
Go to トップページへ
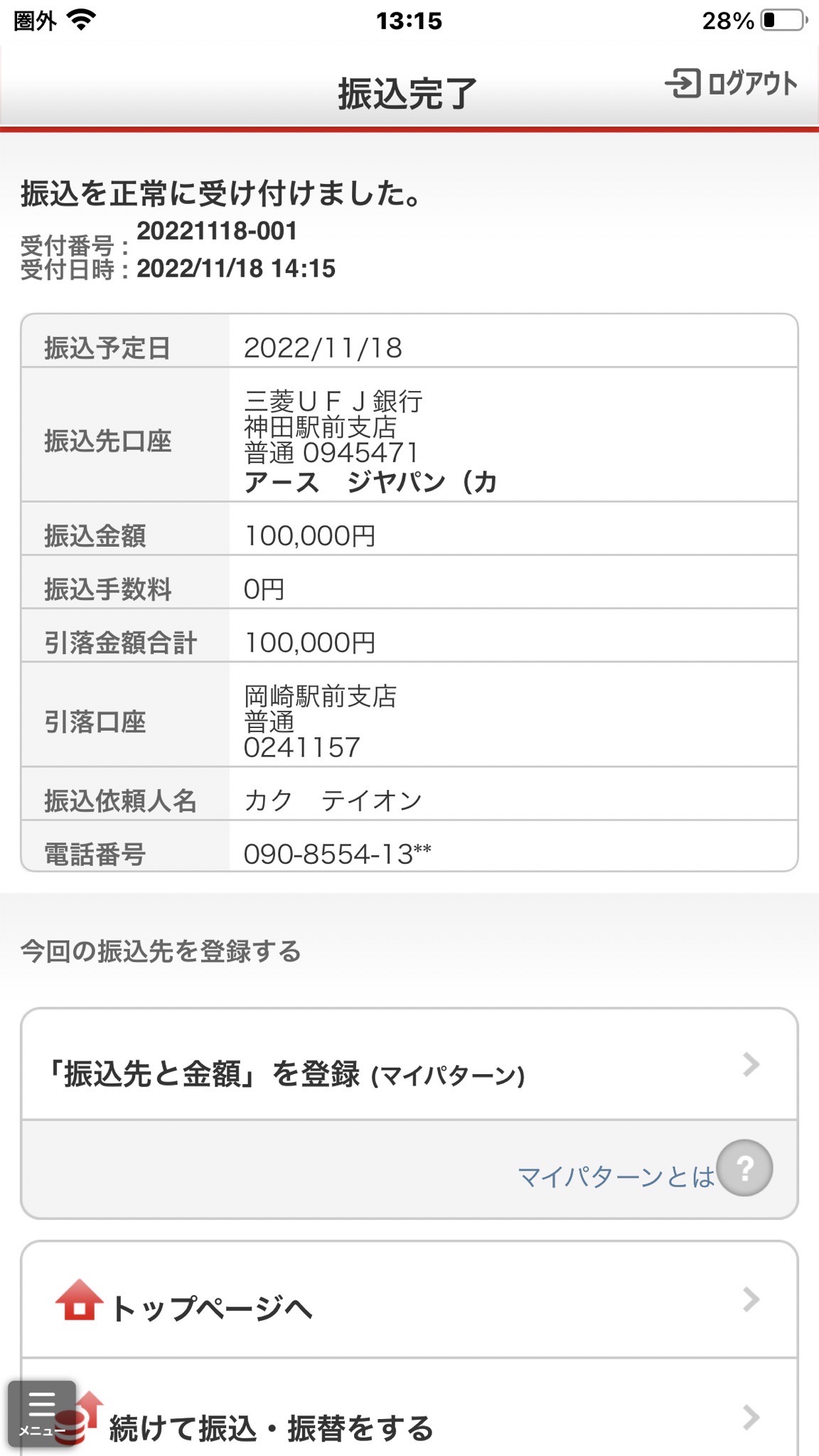[409, 1300]
